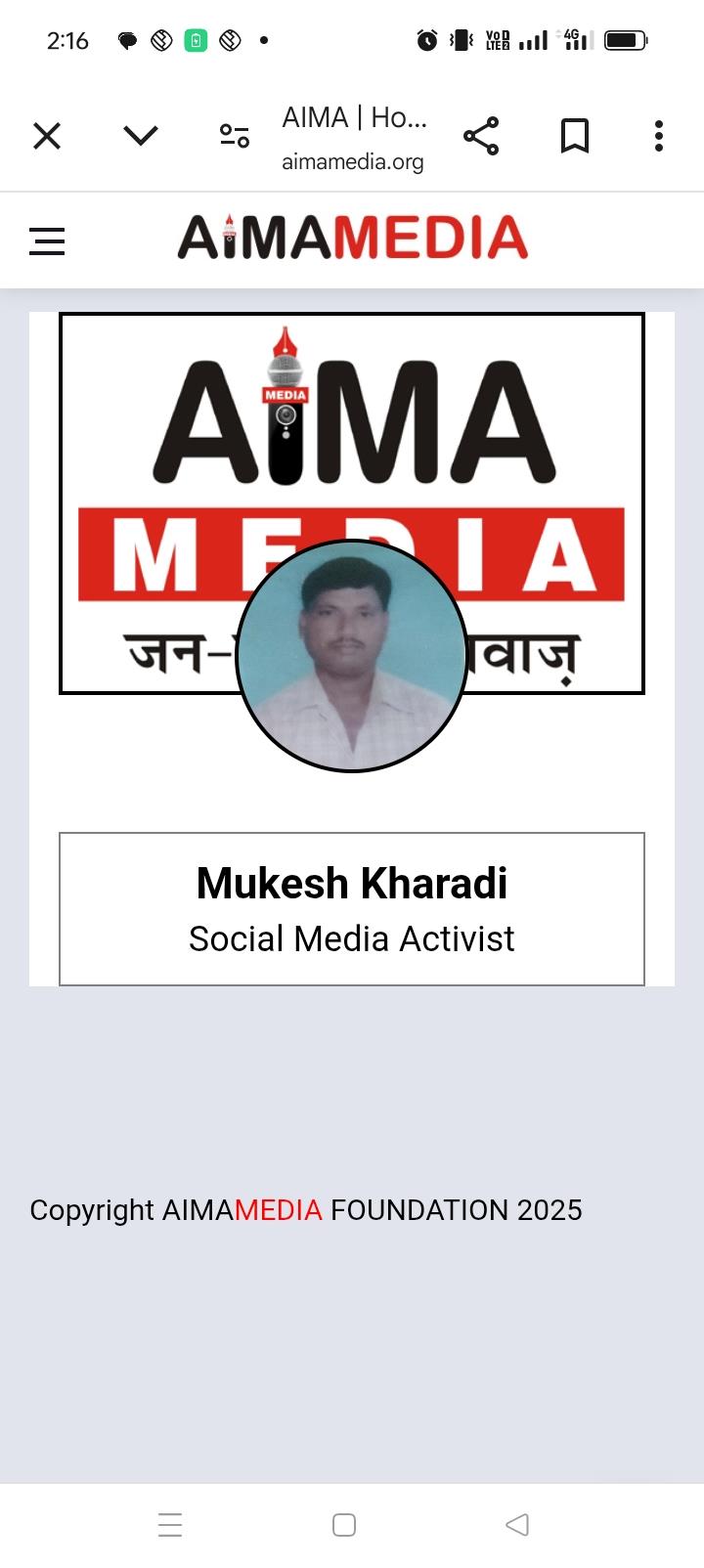Bookmark this page

tap(575, 136)
